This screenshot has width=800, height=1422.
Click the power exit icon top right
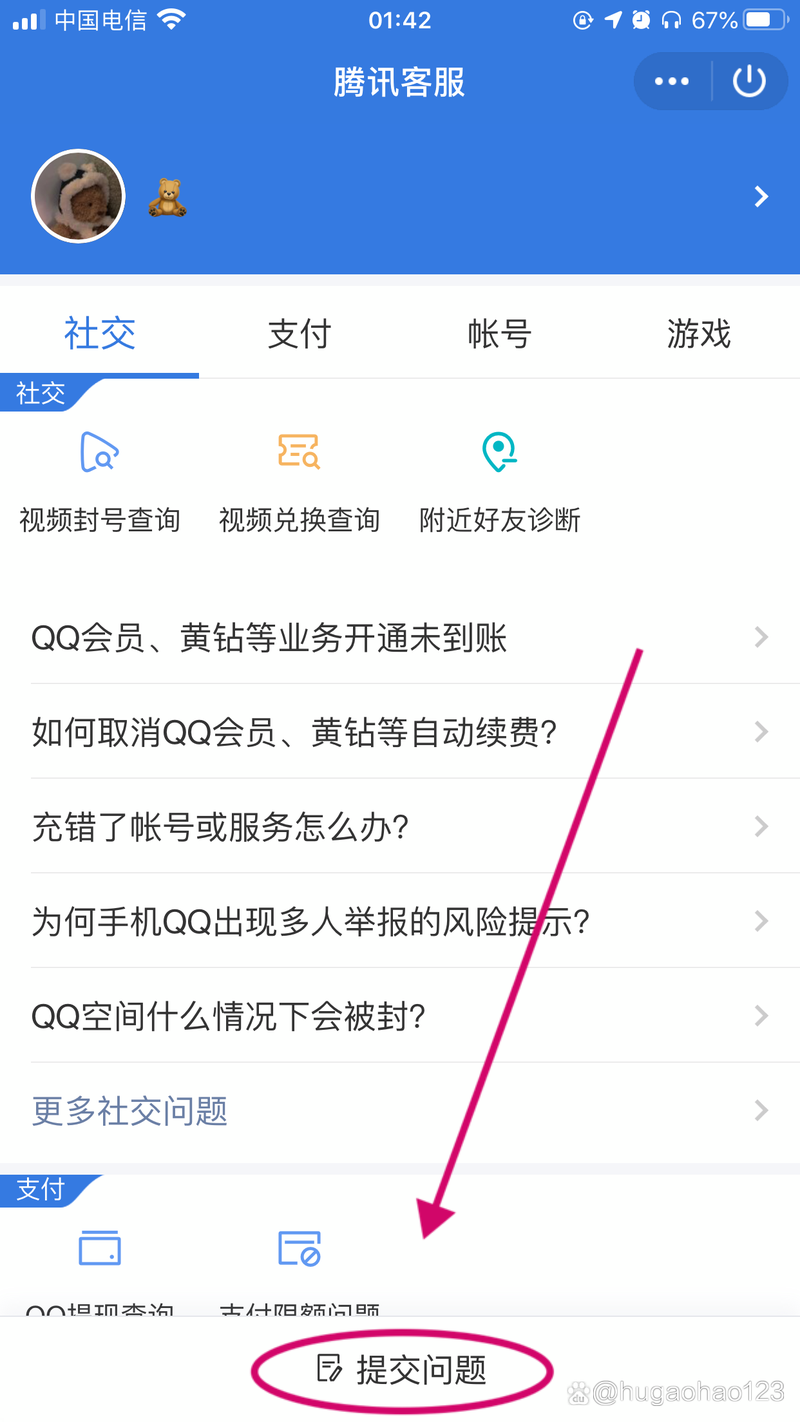749,81
